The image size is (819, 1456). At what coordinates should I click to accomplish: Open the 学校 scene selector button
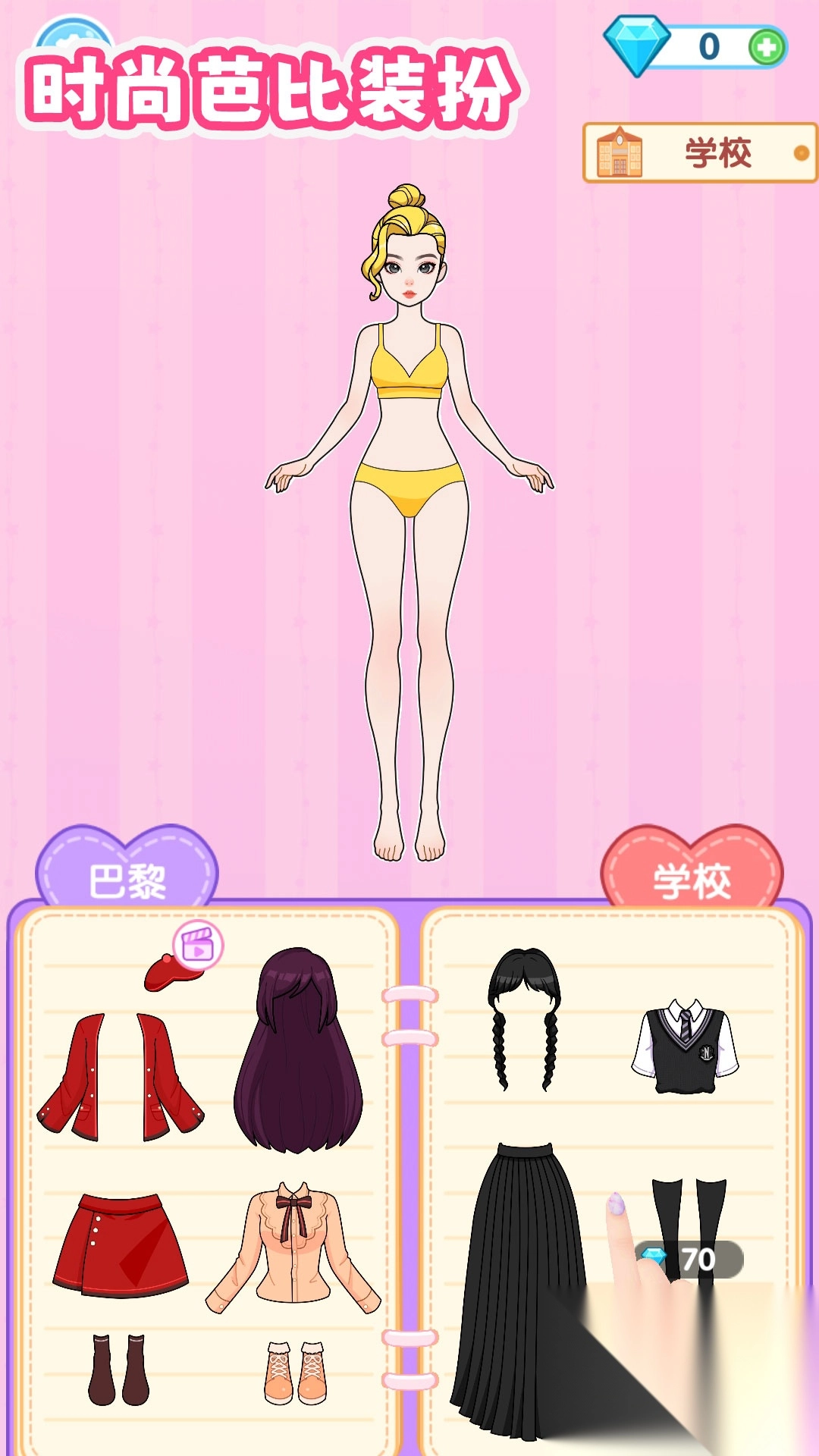[699, 153]
